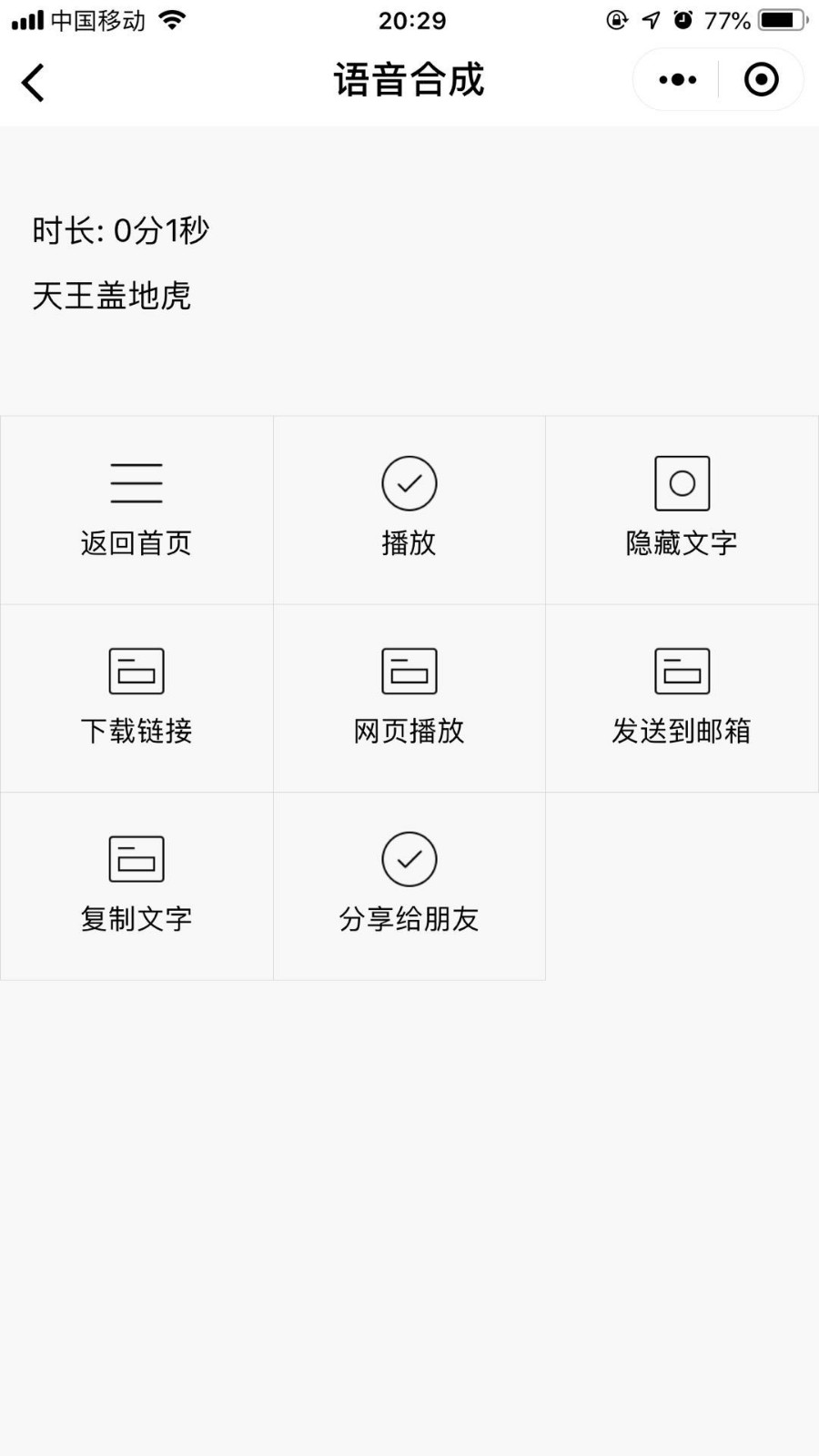Hide the text with 隐藏文字
The height and width of the screenshot is (1456, 819).
pyautogui.click(x=682, y=511)
